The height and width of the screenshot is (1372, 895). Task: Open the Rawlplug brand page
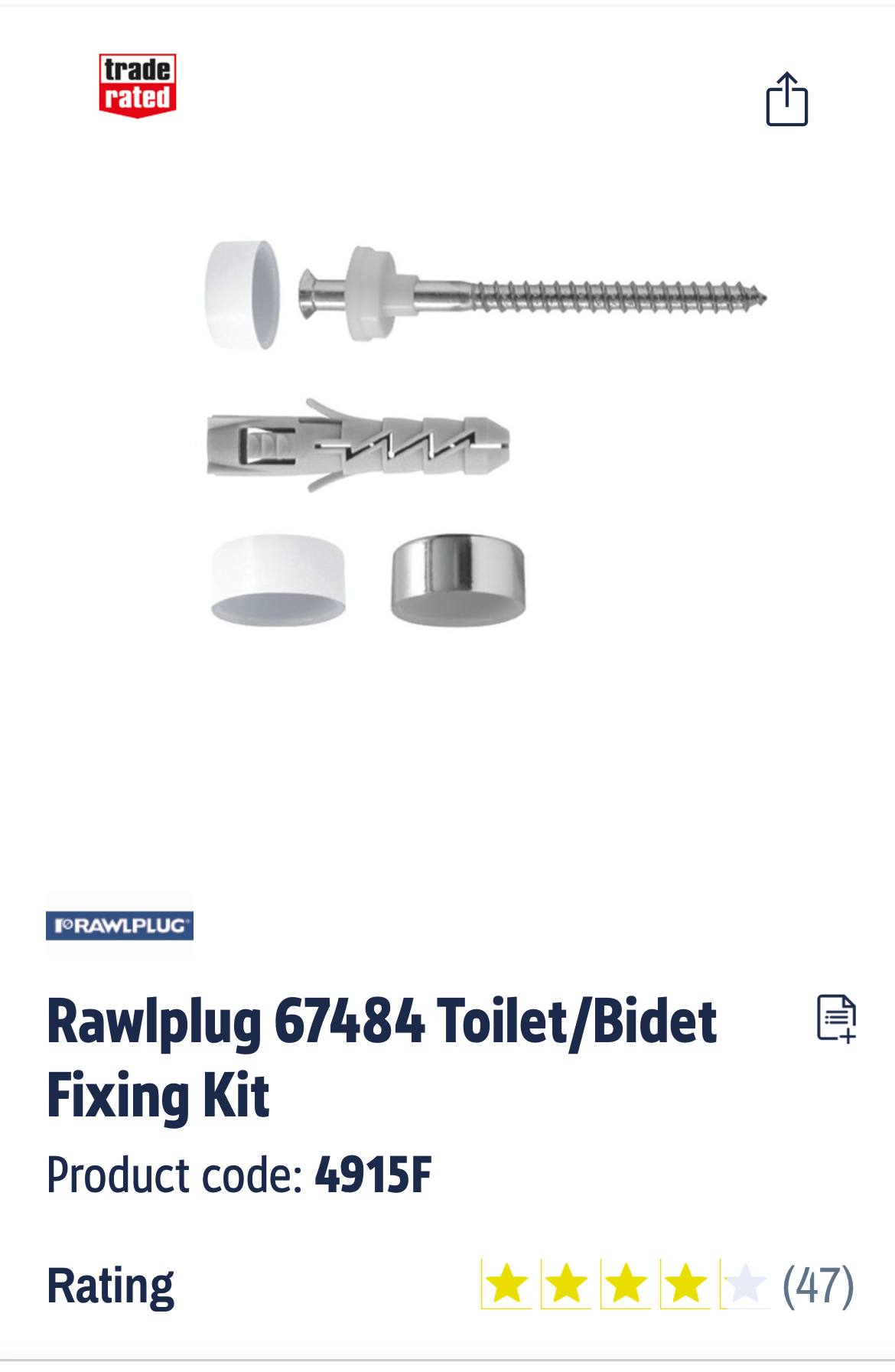tap(119, 925)
